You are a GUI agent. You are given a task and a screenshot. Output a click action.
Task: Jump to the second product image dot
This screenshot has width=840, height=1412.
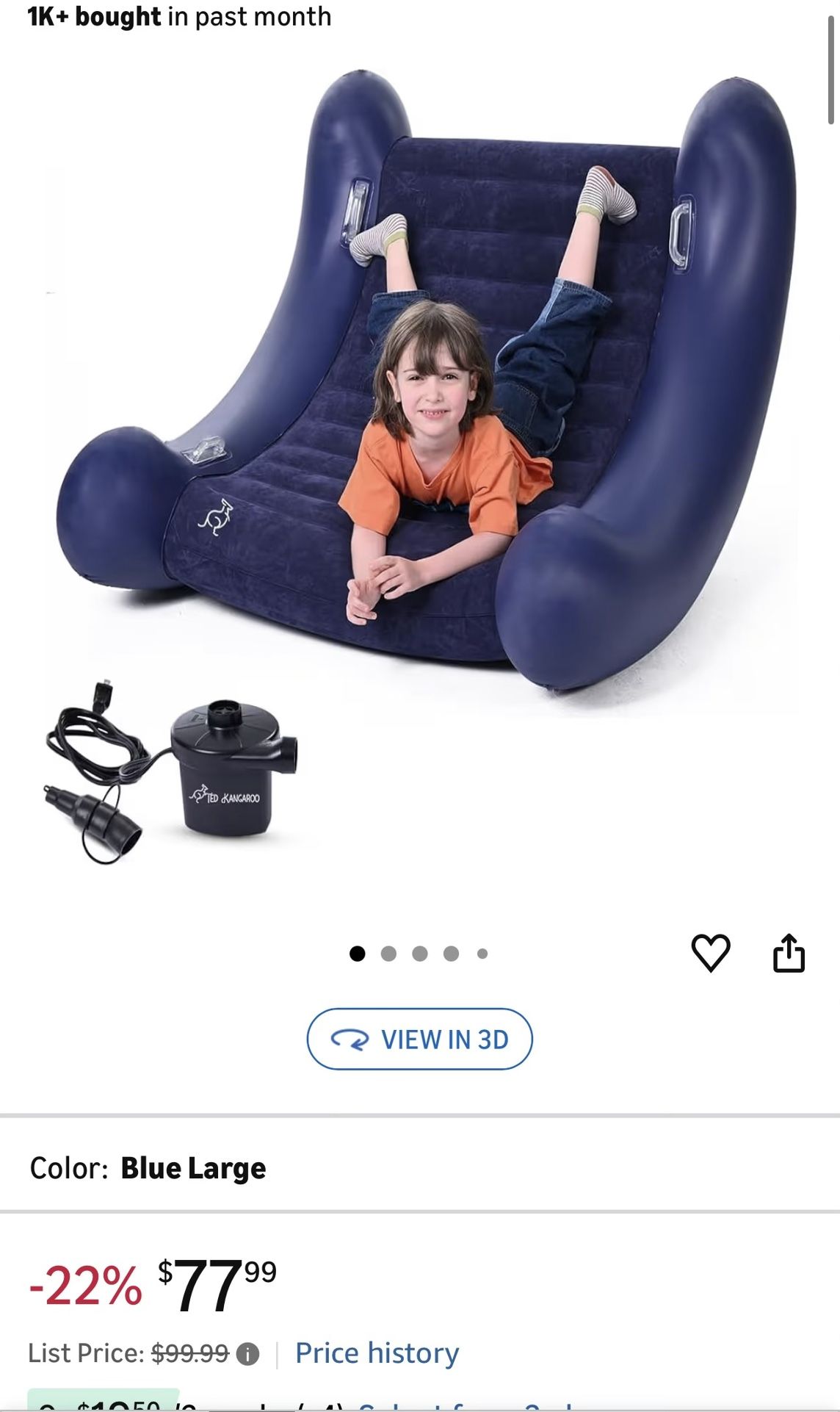388,954
